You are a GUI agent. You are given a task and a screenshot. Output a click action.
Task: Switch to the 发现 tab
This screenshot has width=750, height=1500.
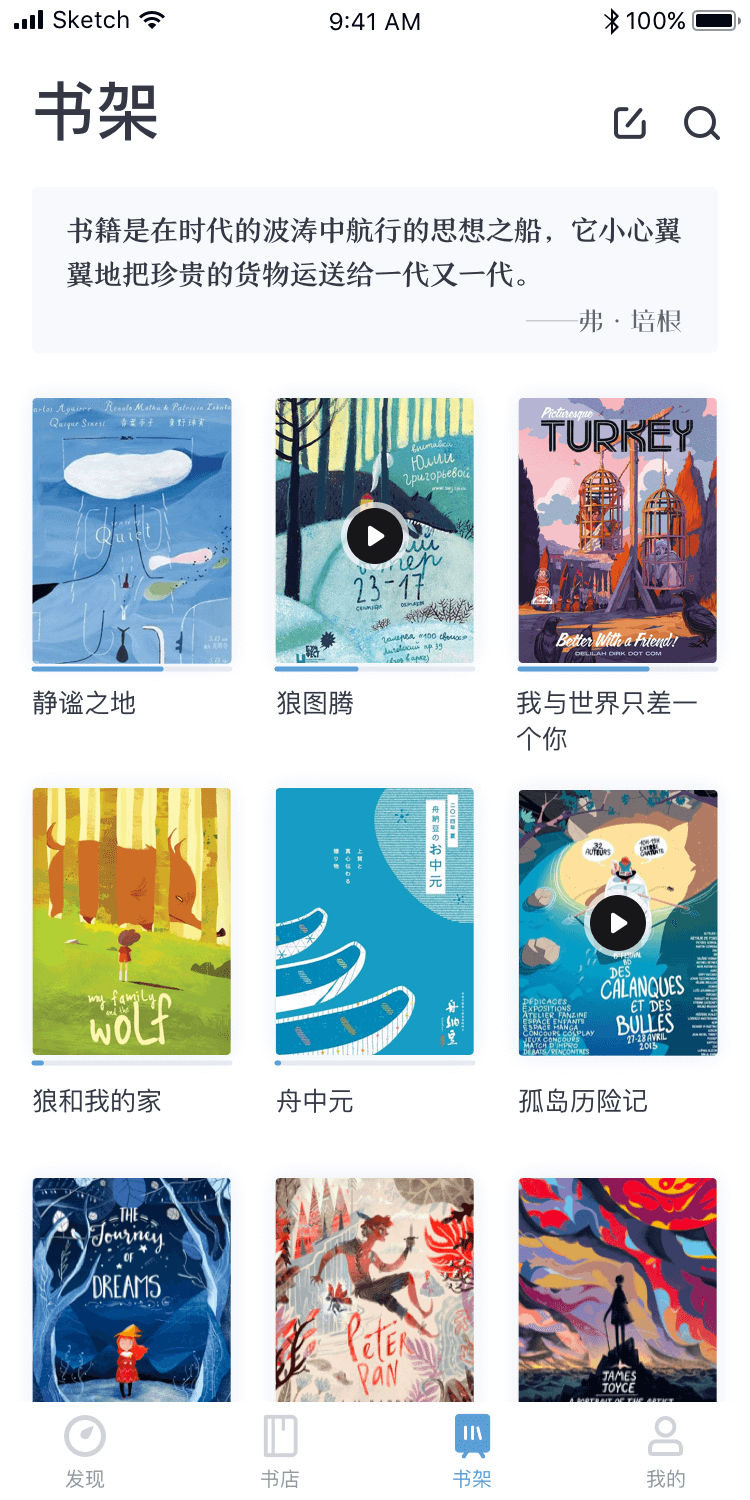tap(85, 1451)
